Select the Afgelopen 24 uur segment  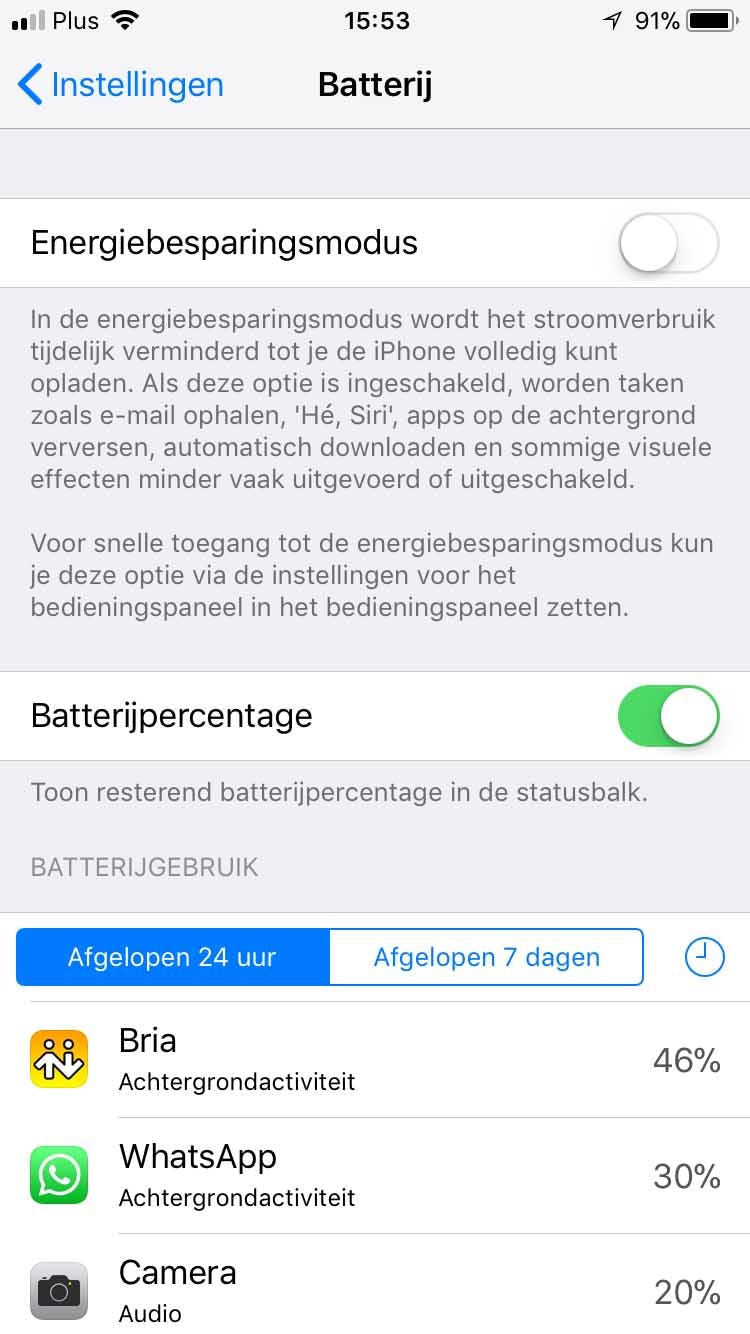(173, 957)
